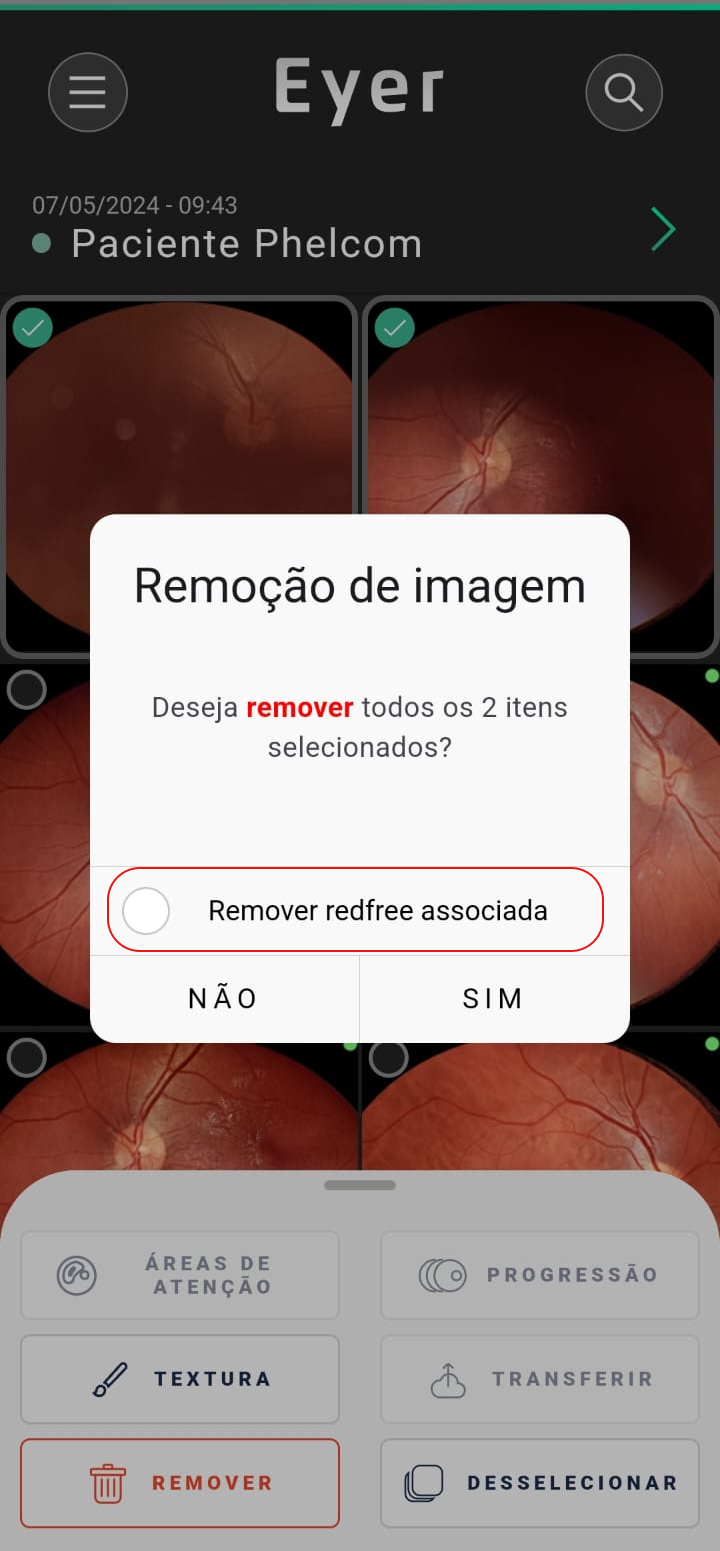Confirm removal by tapping SIM
720x1551 pixels.
[493, 999]
